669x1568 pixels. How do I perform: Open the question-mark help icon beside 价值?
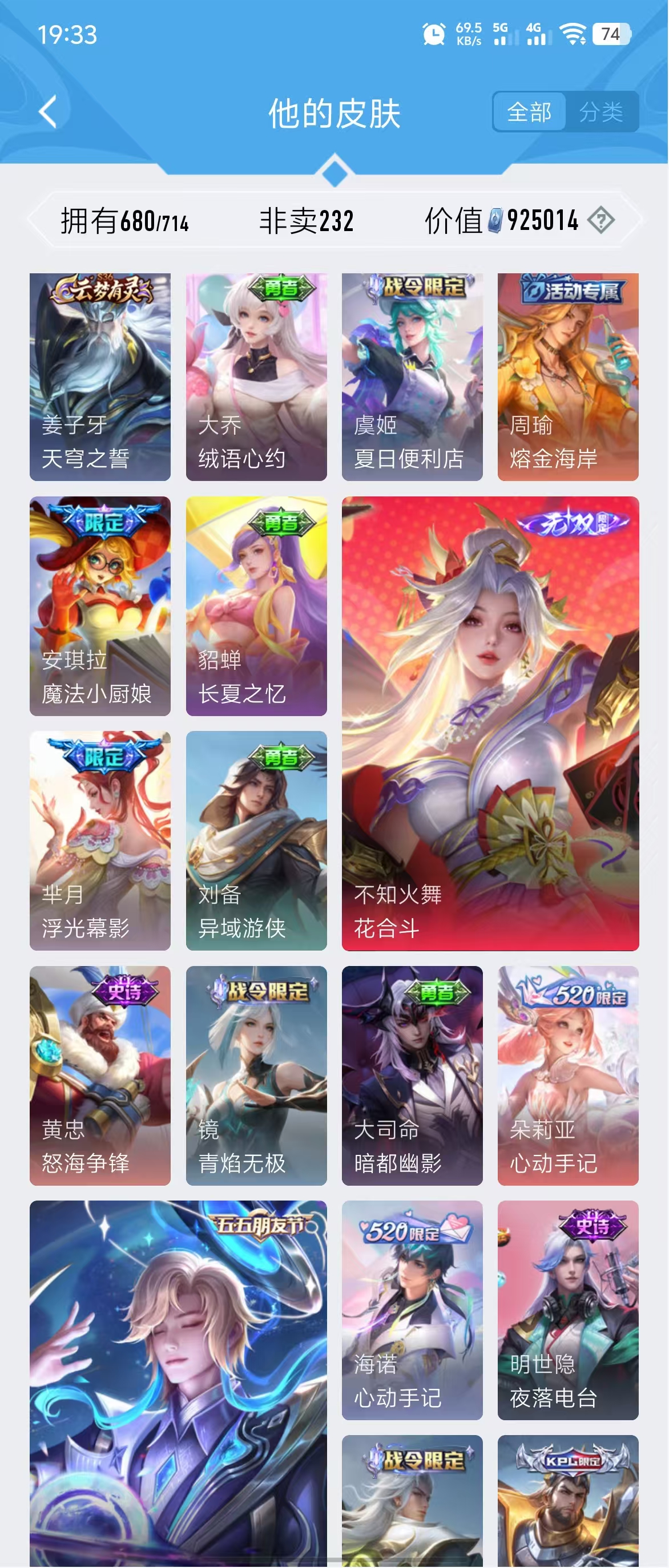[601, 220]
